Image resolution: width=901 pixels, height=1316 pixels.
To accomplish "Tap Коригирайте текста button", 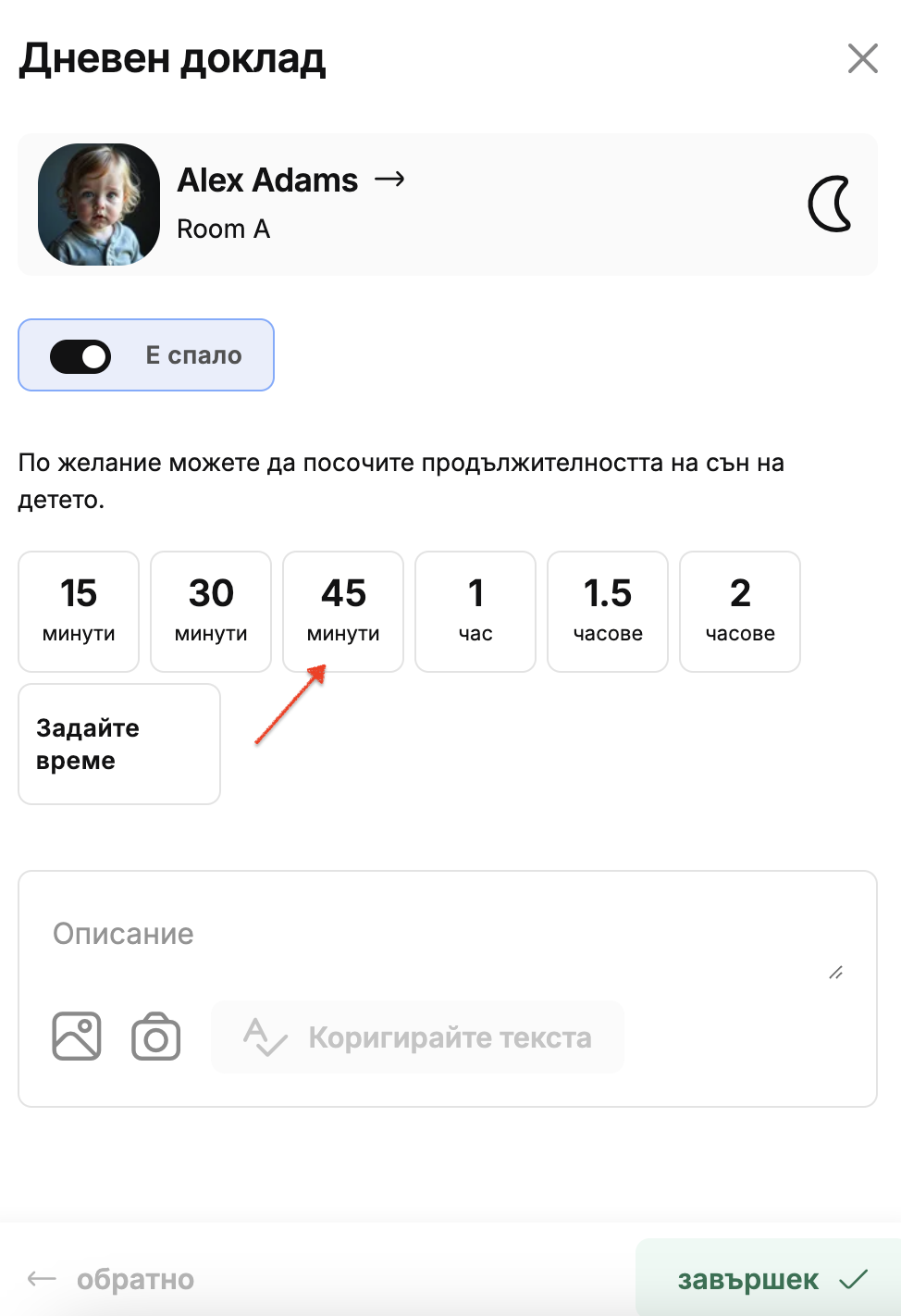I will [417, 1037].
